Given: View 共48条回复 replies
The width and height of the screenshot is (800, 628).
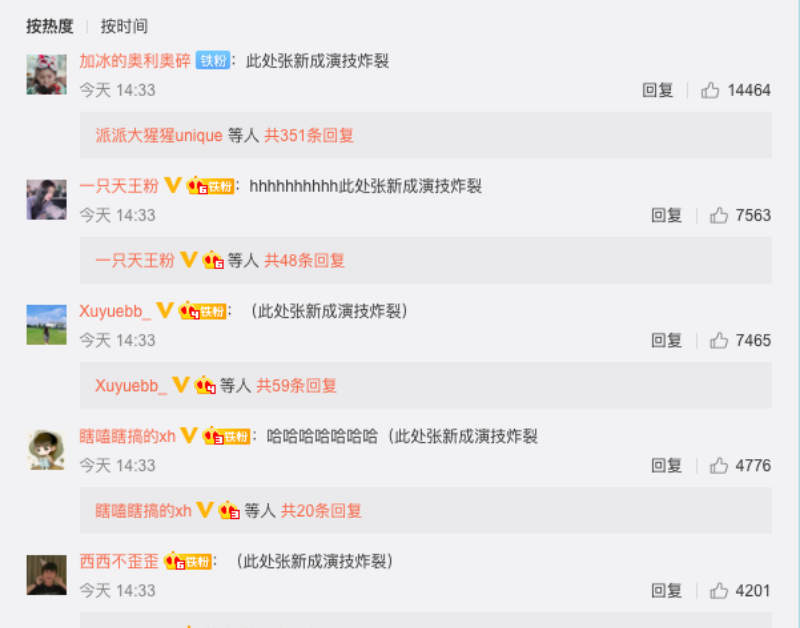Looking at the screenshot, I should pyautogui.click(x=304, y=260).
